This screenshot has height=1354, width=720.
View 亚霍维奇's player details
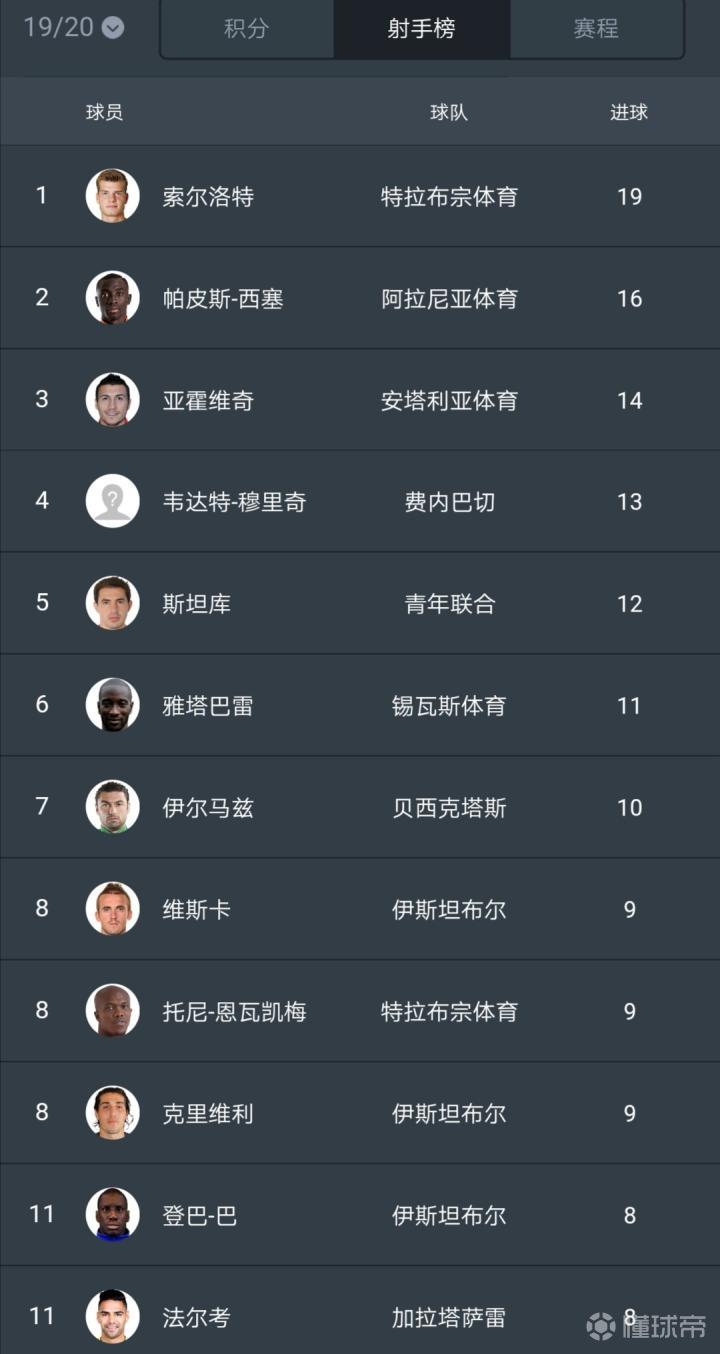click(360, 400)
